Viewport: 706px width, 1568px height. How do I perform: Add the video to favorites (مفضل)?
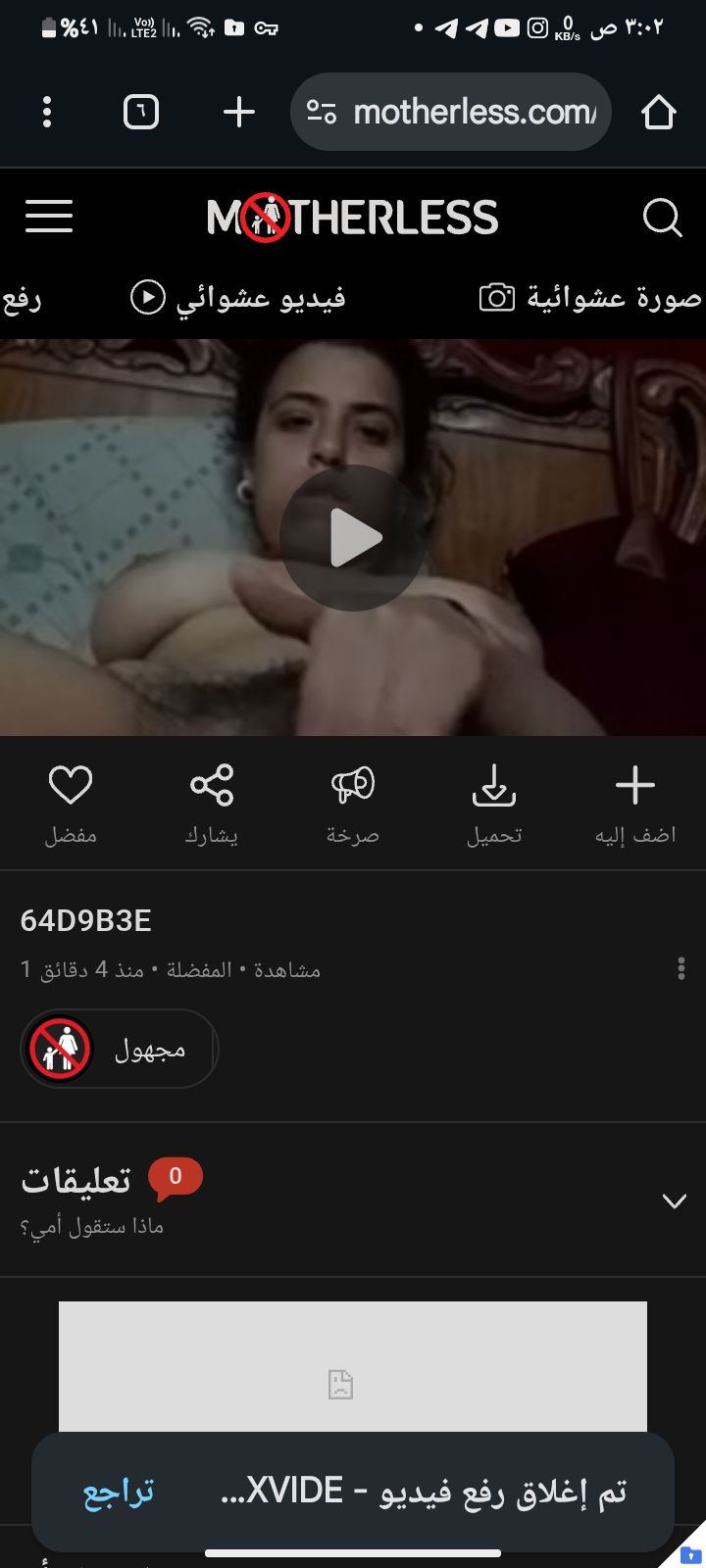71,804
